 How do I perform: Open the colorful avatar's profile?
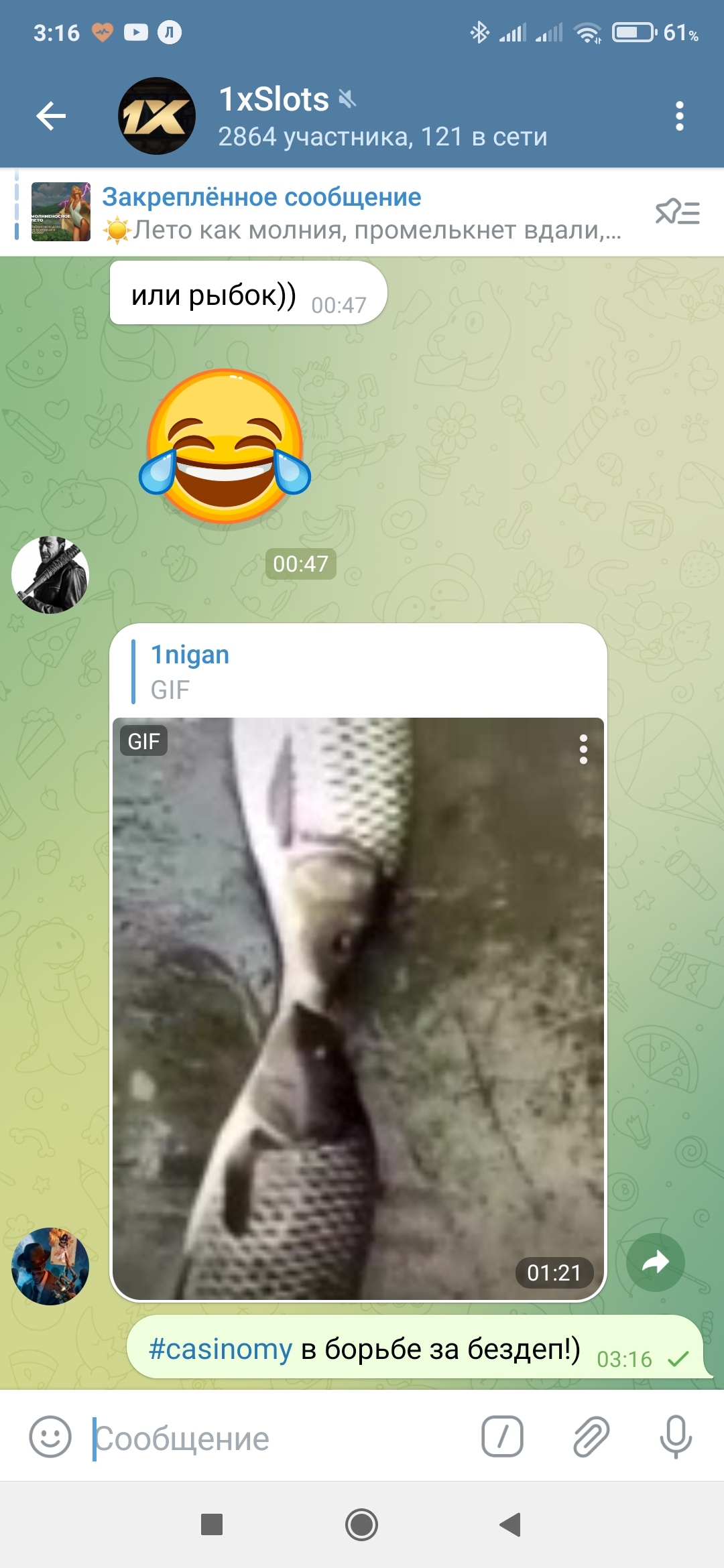[50, 1266]
